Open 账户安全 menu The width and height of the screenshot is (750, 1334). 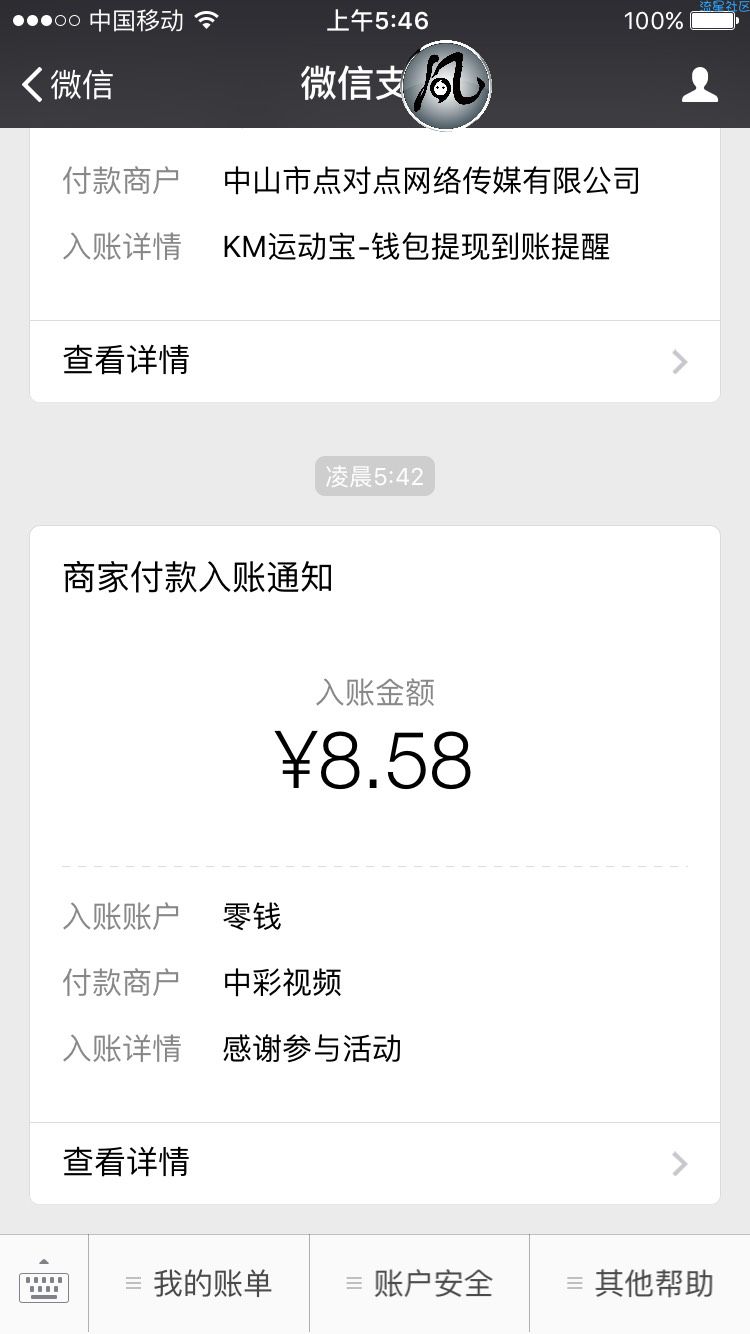click(x=419, y=1284)
